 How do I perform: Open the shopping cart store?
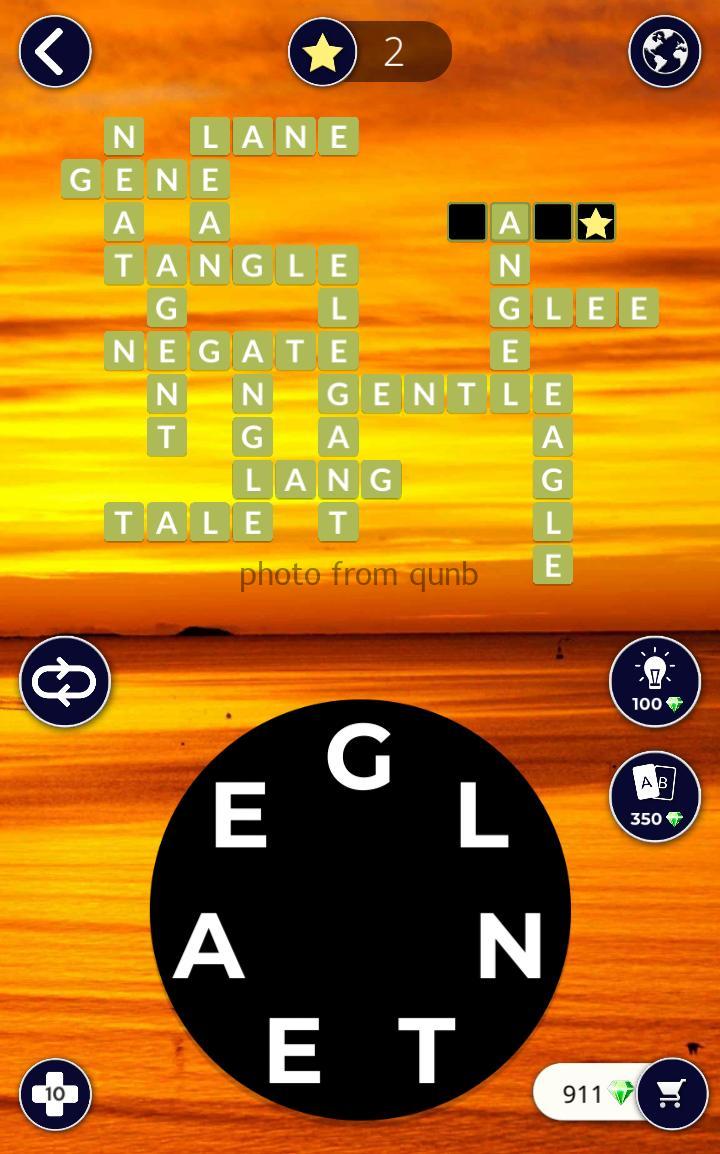point(672,1093)
